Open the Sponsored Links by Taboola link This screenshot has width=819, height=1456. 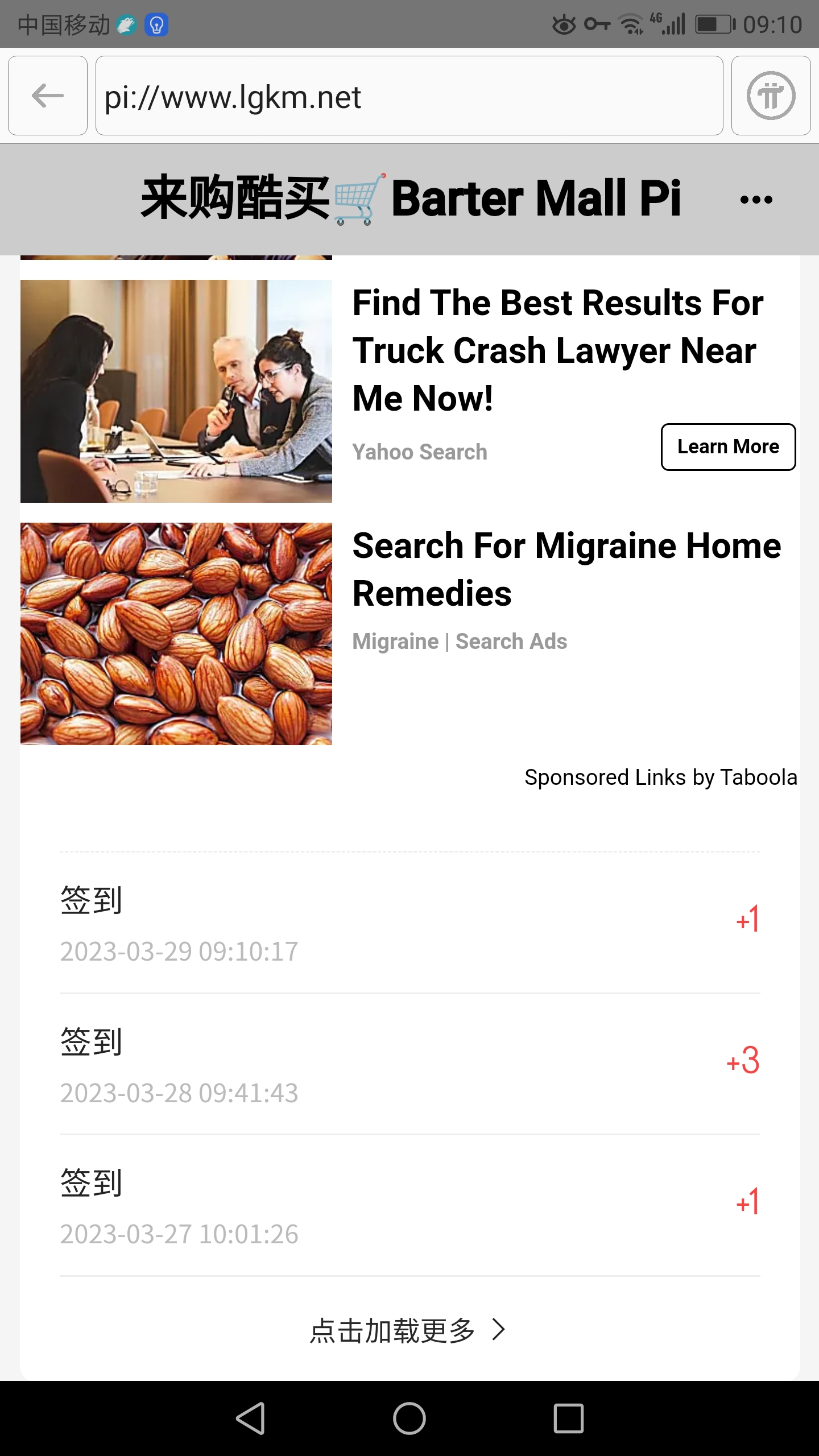coord(660,777)
